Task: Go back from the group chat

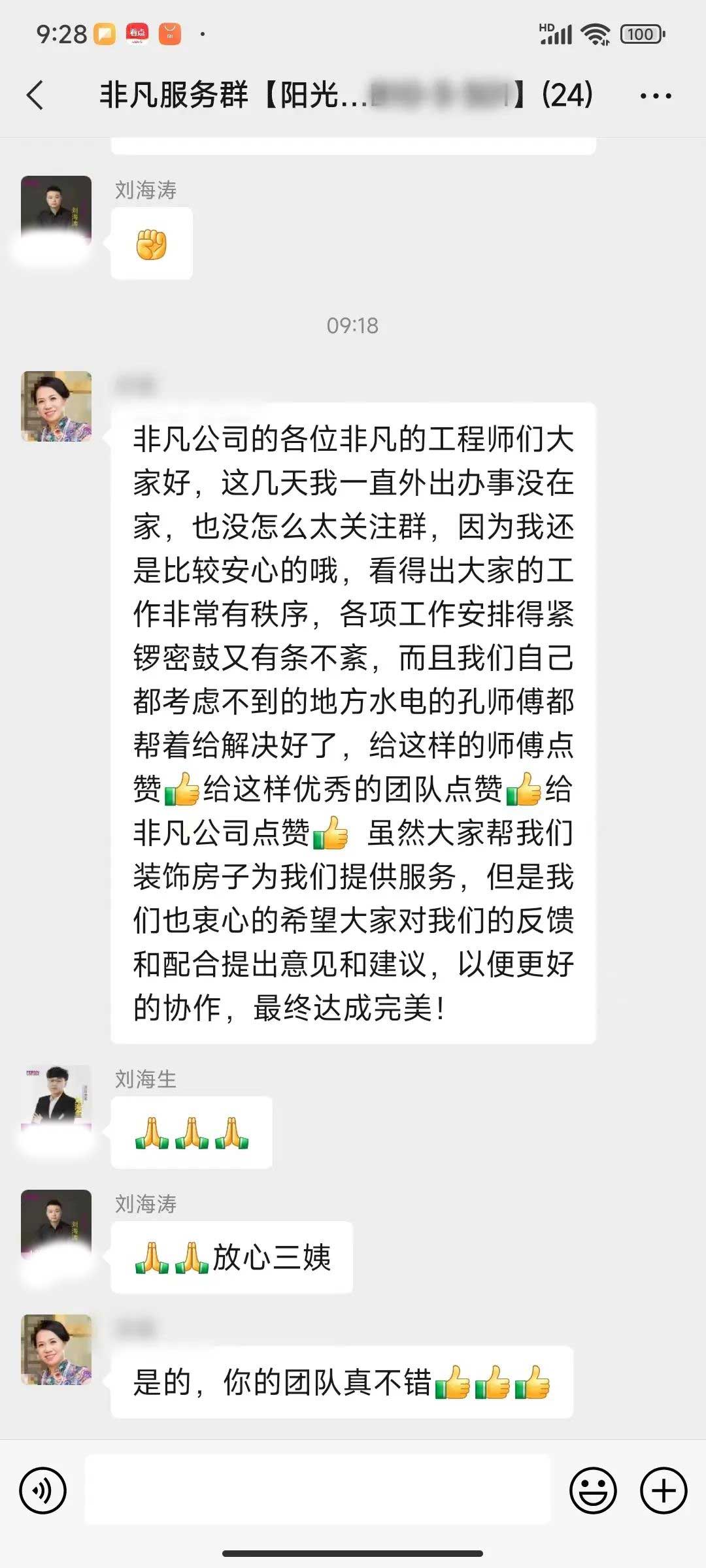Action: (35, 95)
